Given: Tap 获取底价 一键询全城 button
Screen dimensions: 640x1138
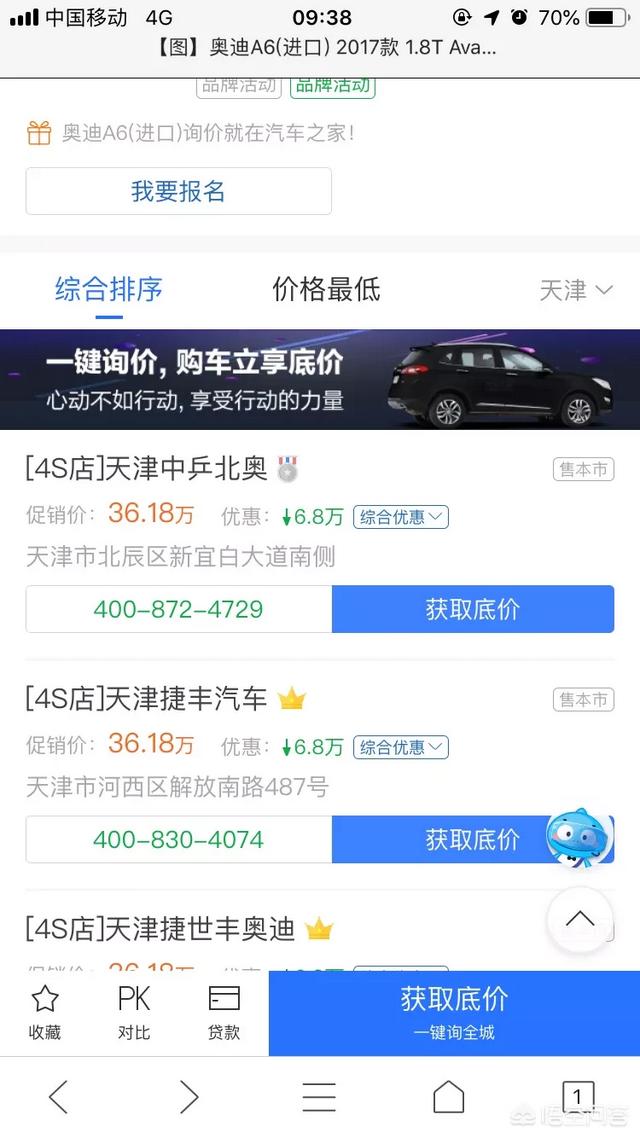Looking at the screenshot, I should click(x=454, y=1013).
